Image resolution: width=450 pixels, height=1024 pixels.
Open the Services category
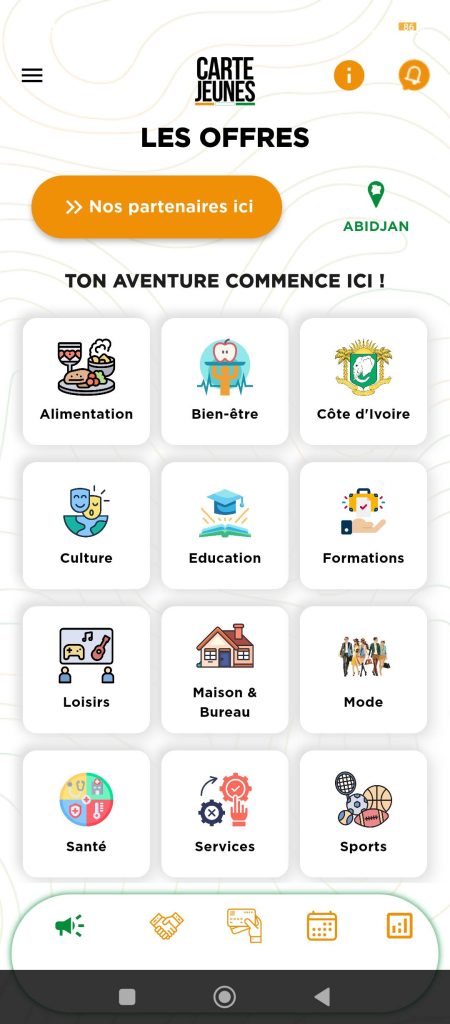[225, 814]
